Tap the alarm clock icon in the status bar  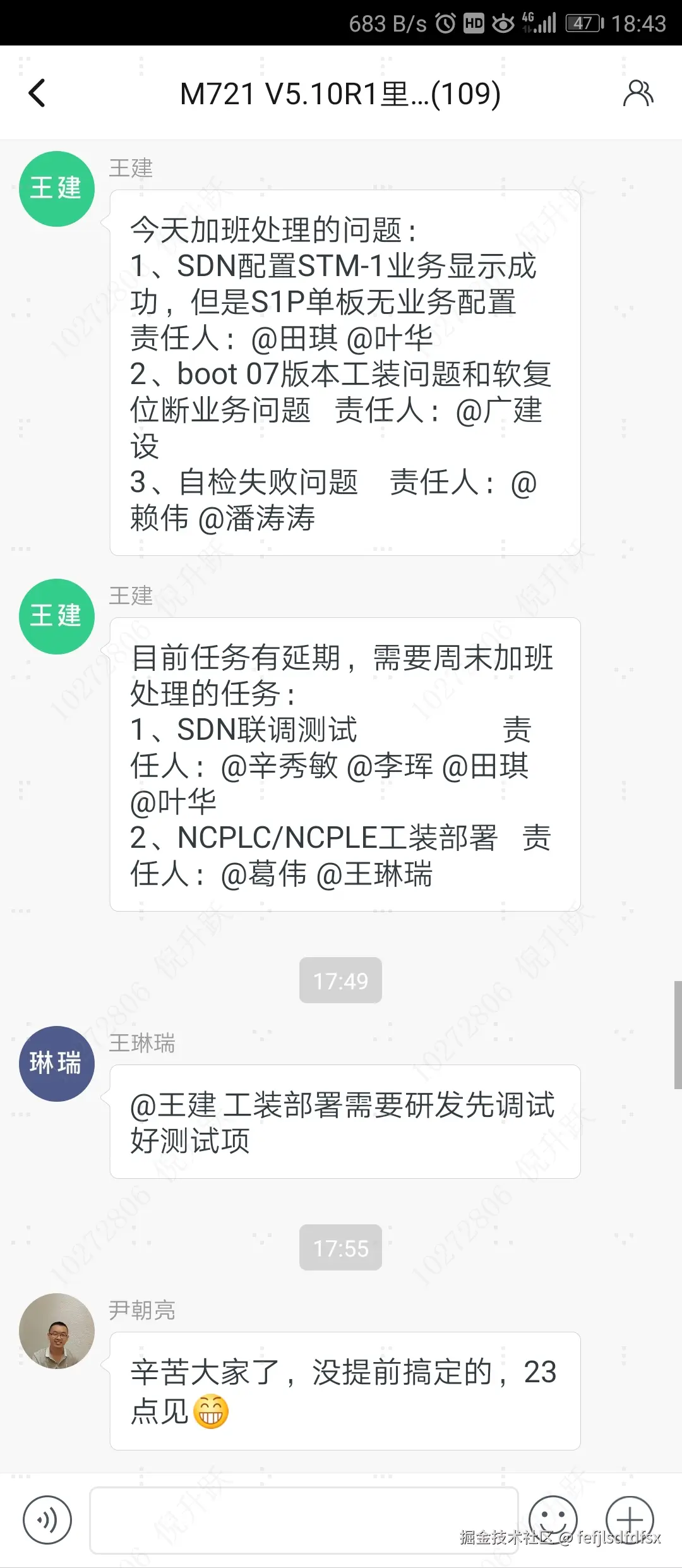446,23
